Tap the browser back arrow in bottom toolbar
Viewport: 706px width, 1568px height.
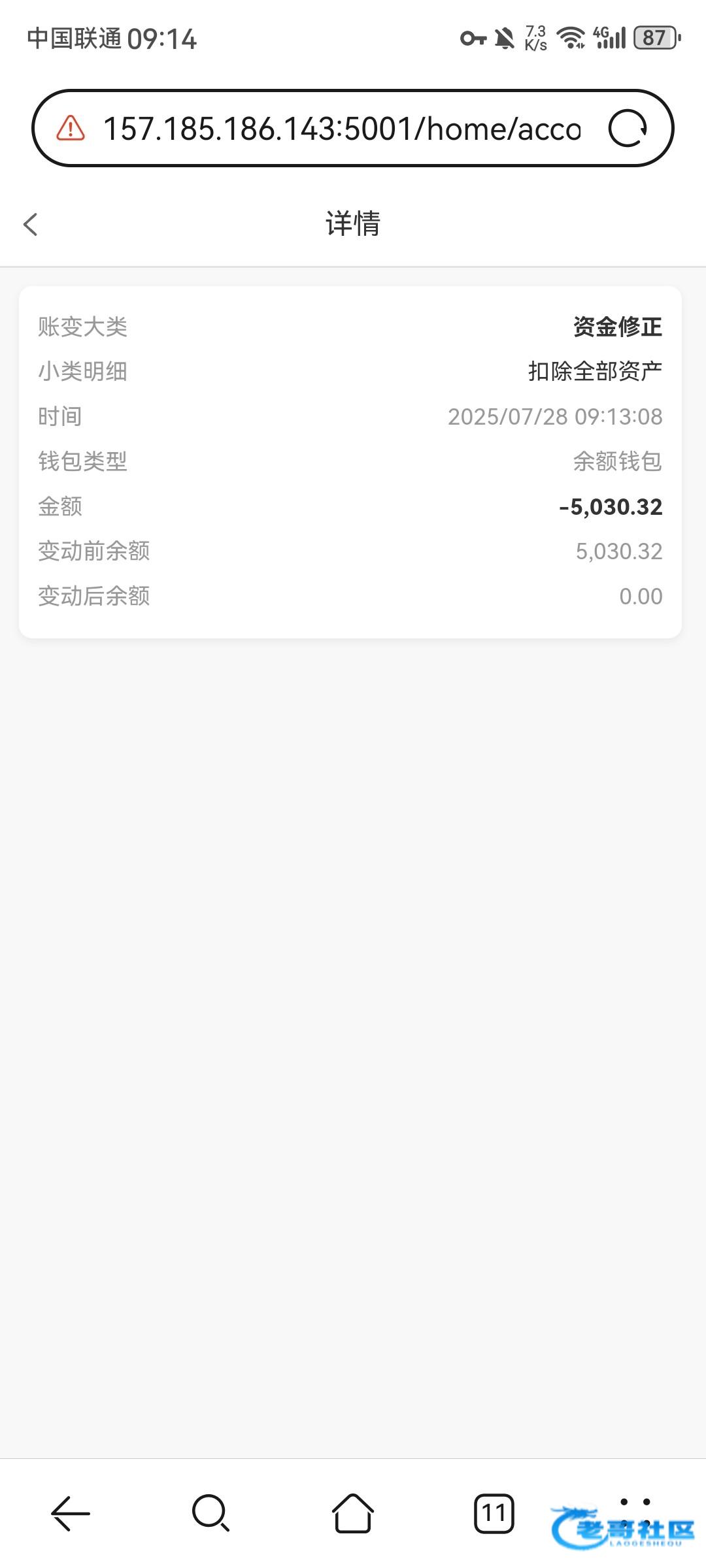[71, 1513]
